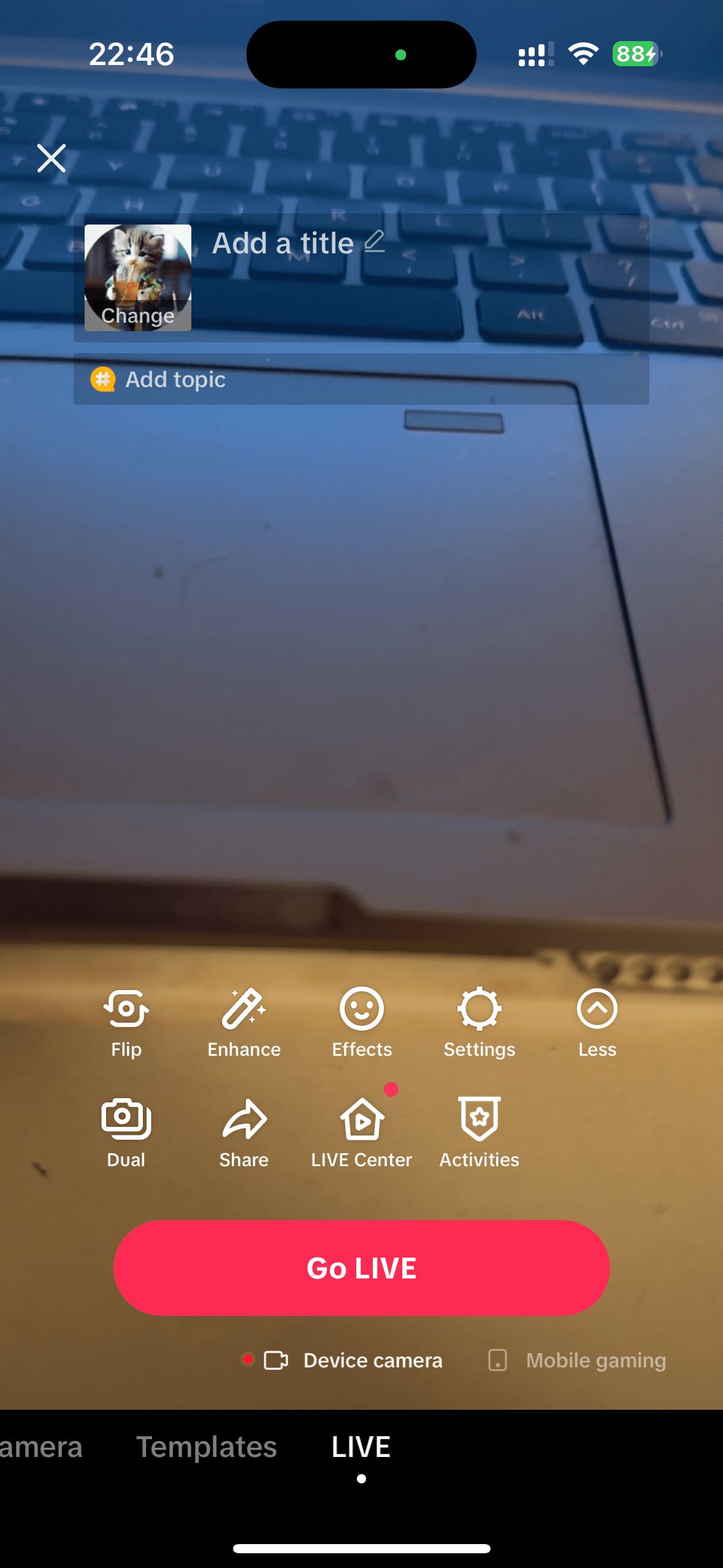Flip the camera
Screen dimensions: 723x1568
[x=126, y=1021]
